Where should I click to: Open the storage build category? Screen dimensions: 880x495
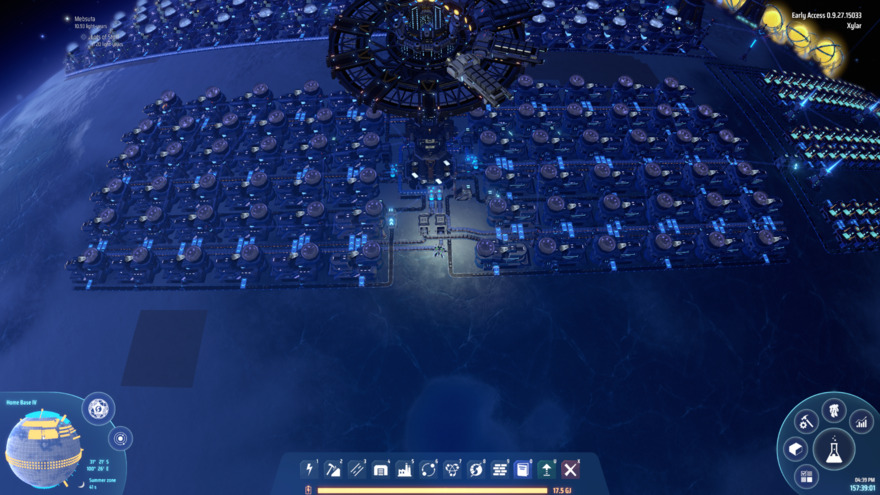(381, 469)
